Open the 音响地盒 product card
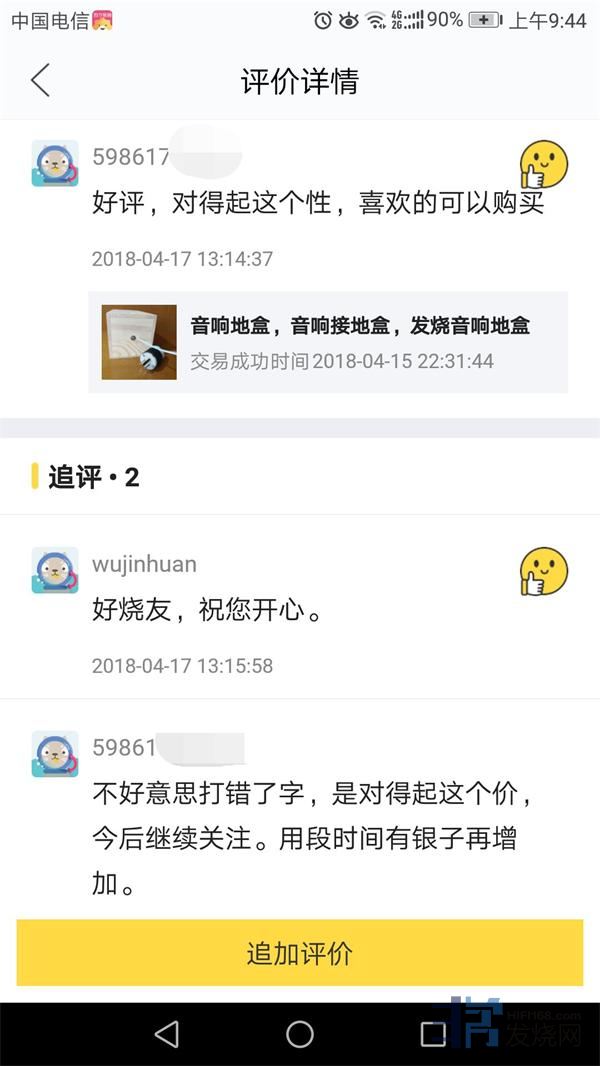 pyautogui.click(x=328, y=342)
